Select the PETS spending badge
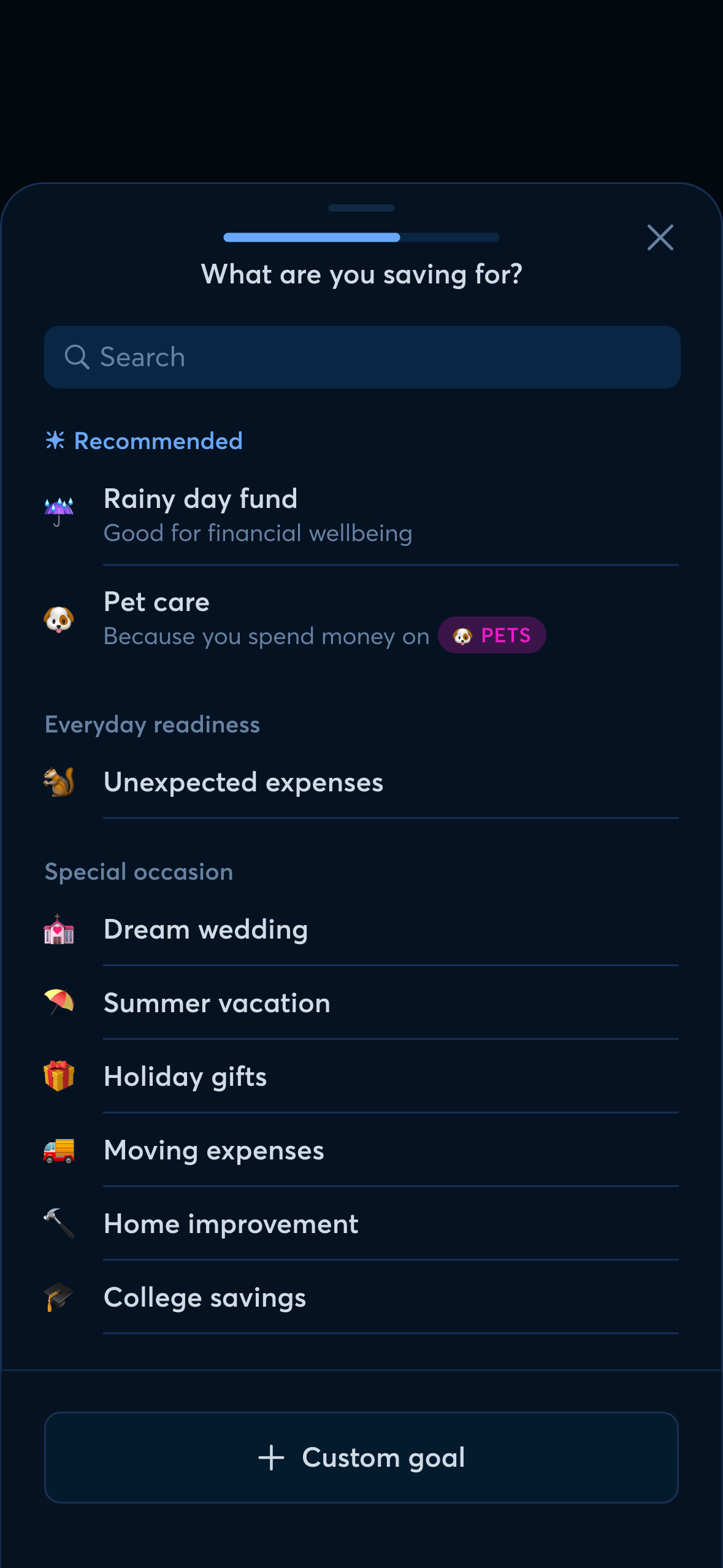The height and width of the screenshot is (1568, 723). pos(492,636)
